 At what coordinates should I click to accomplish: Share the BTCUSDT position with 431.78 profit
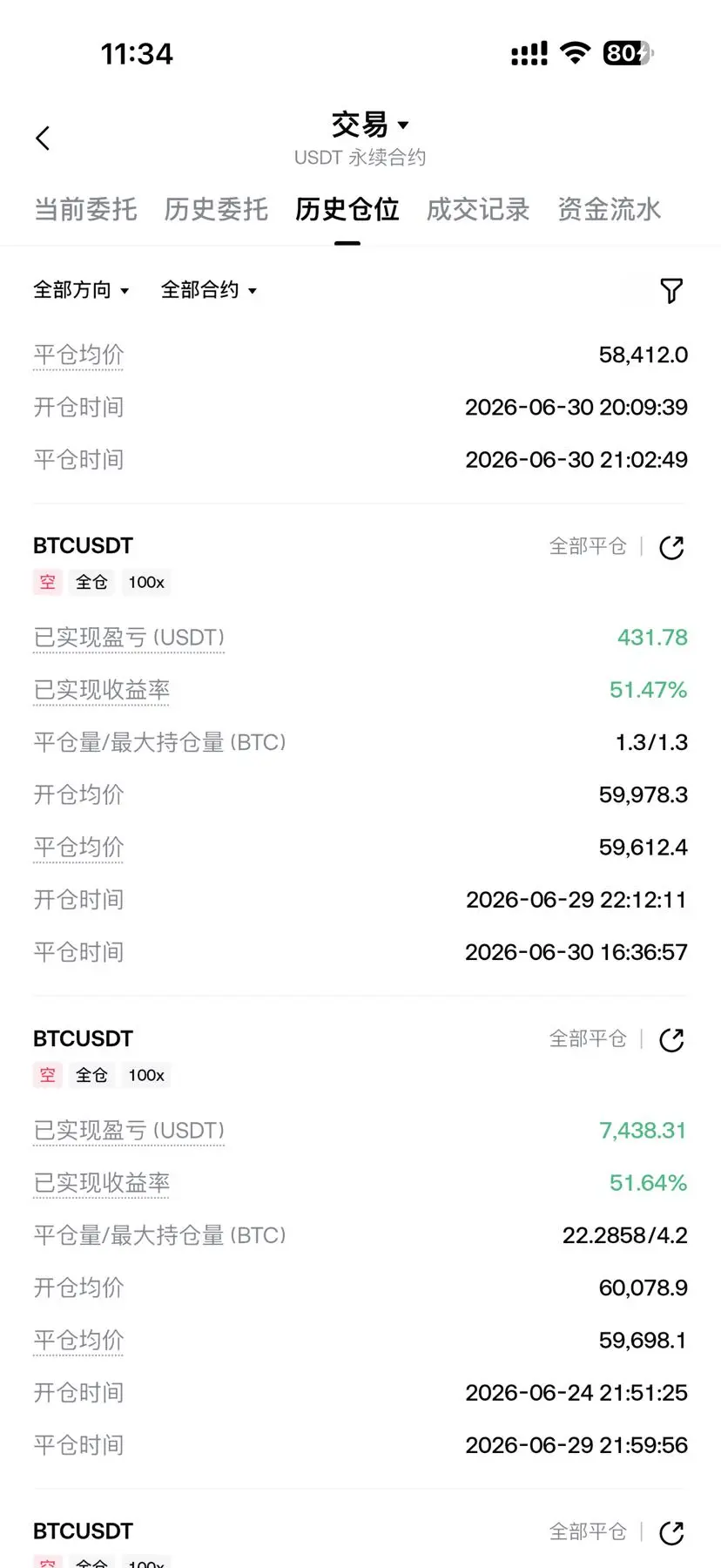pyautogui.click(x=671, y=547)
